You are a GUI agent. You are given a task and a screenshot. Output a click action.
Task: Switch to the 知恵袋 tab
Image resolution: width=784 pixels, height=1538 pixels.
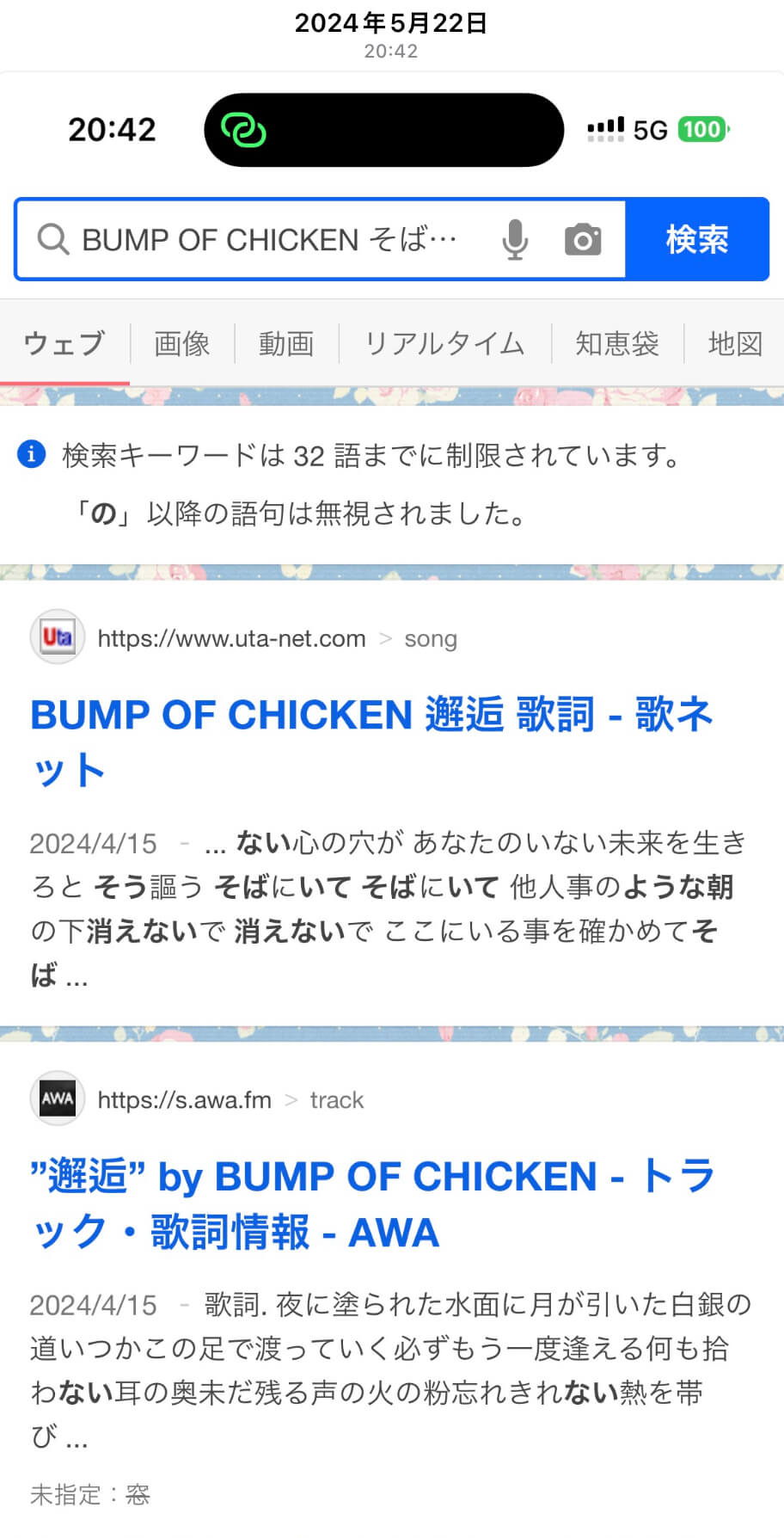616,343
